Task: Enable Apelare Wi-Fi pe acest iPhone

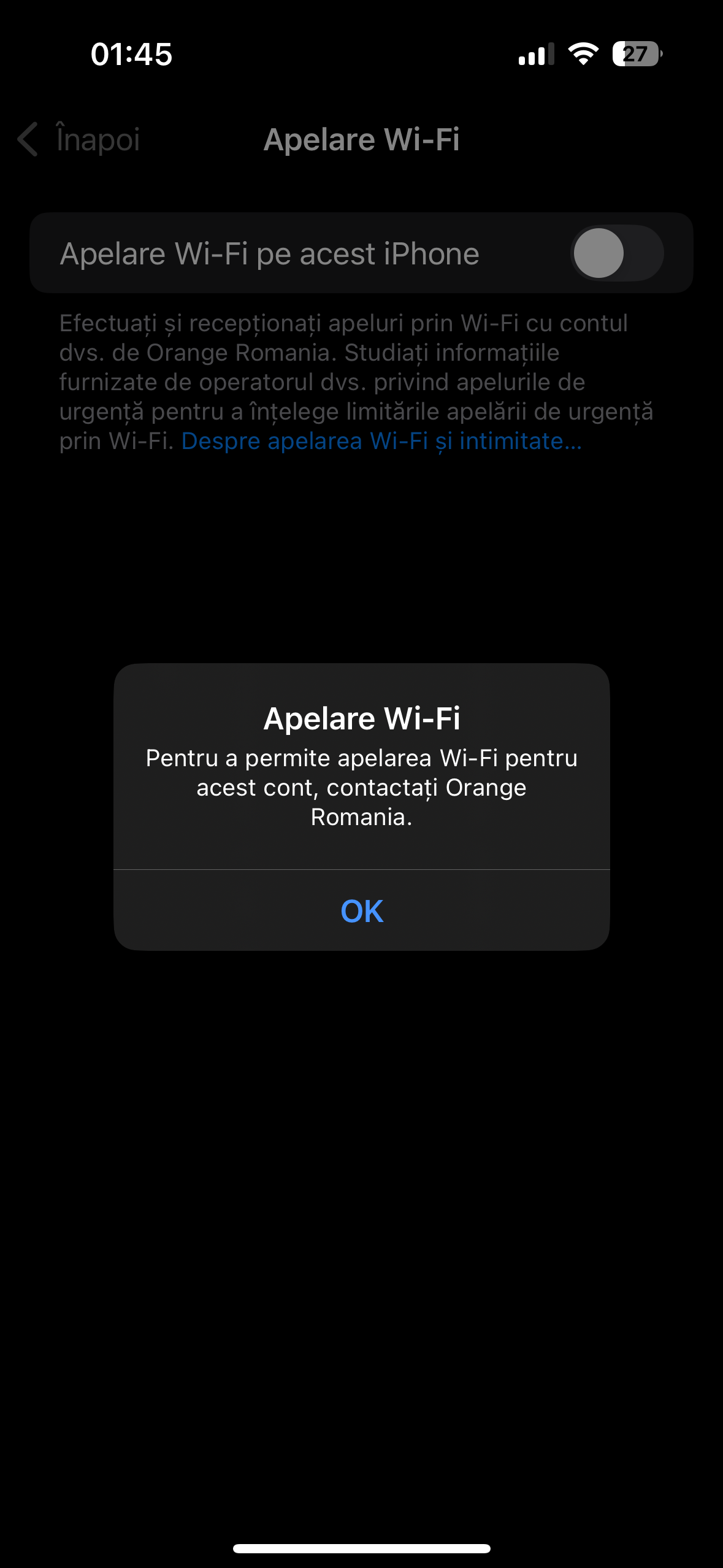Action: click(618, 255)
